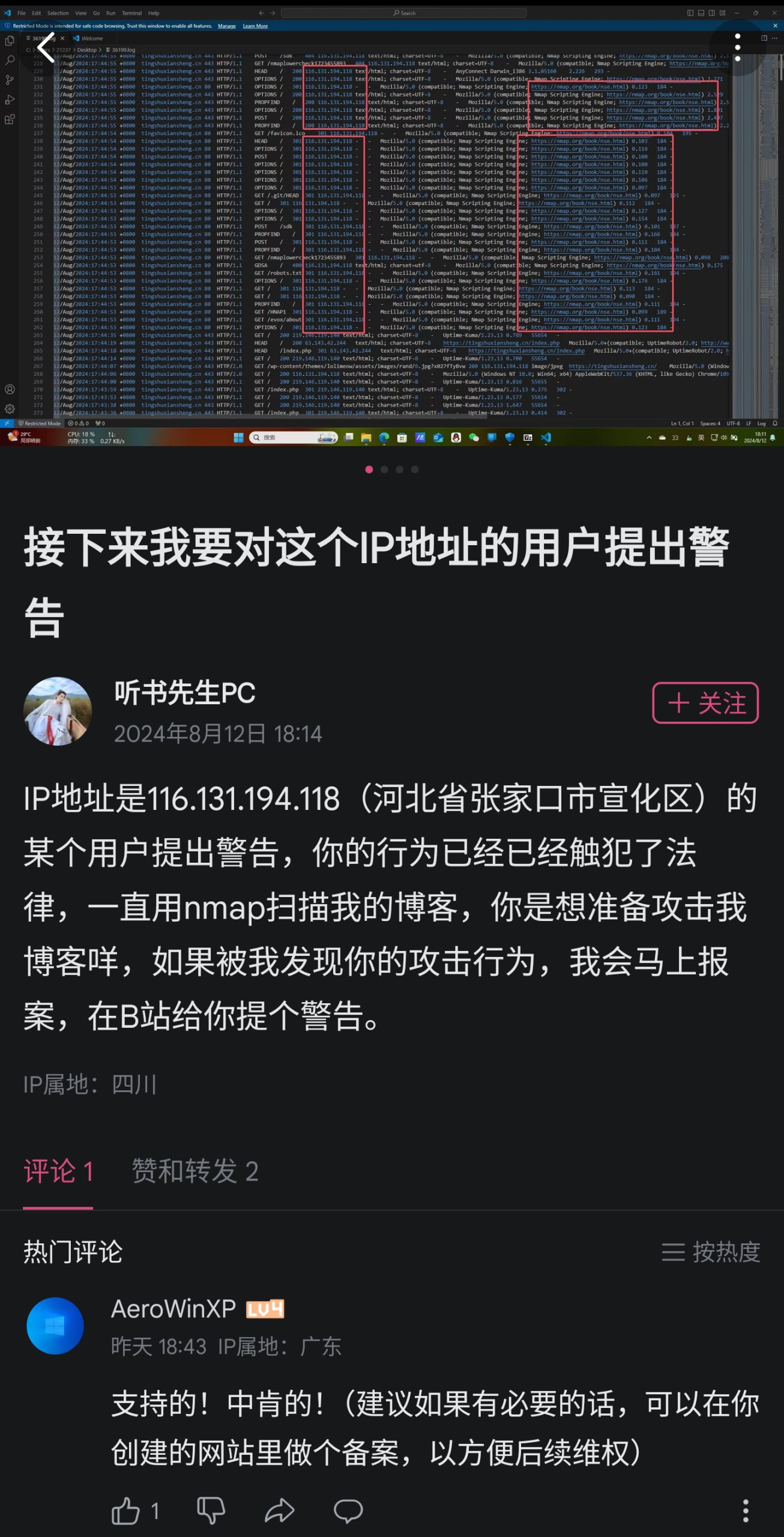Select the Source Control icon in VS Code
This screenshot has width=784, height=1537.
(9, 80)
